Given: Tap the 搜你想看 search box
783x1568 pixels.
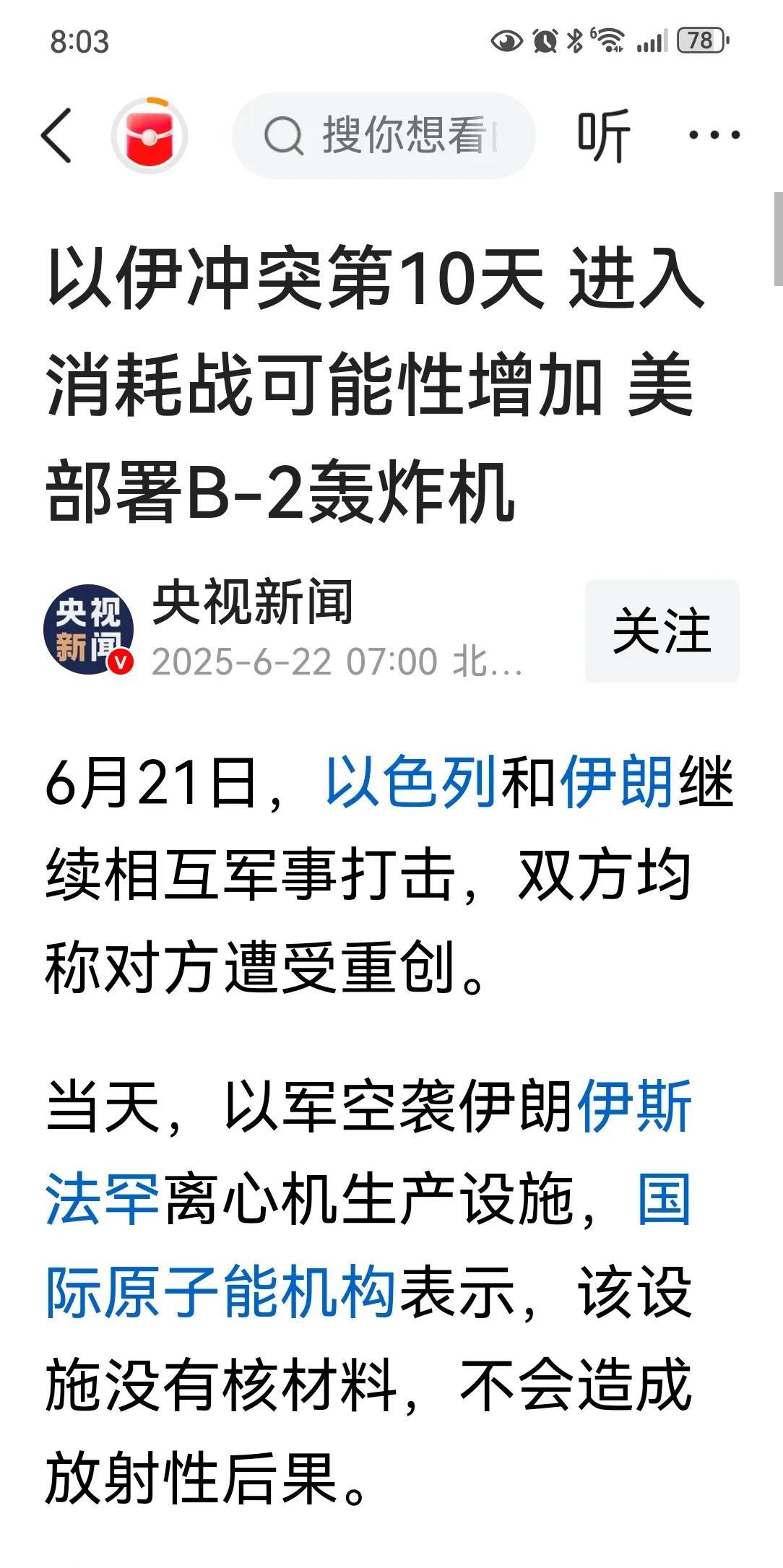Looking at the screenshot, I should click(384, 135).
